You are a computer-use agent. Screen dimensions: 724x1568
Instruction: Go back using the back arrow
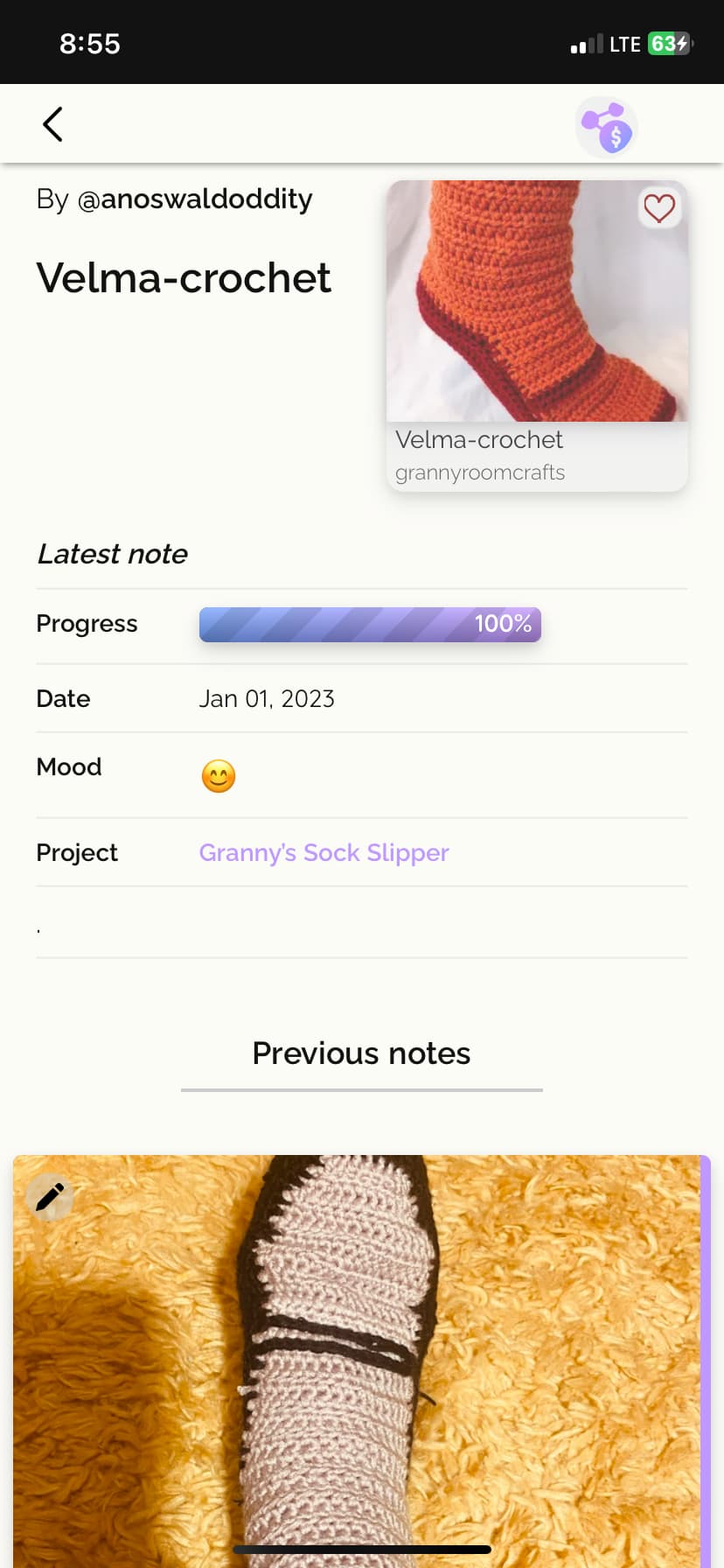pos(52,124)
